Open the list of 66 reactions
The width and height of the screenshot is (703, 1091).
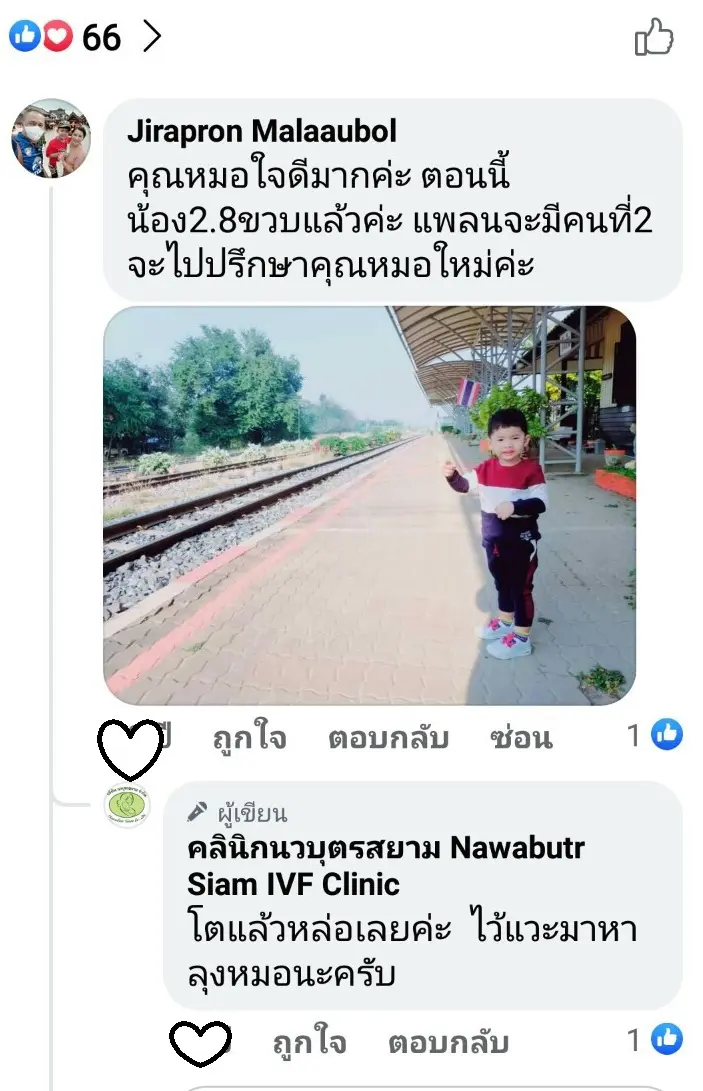click(84, 38)
